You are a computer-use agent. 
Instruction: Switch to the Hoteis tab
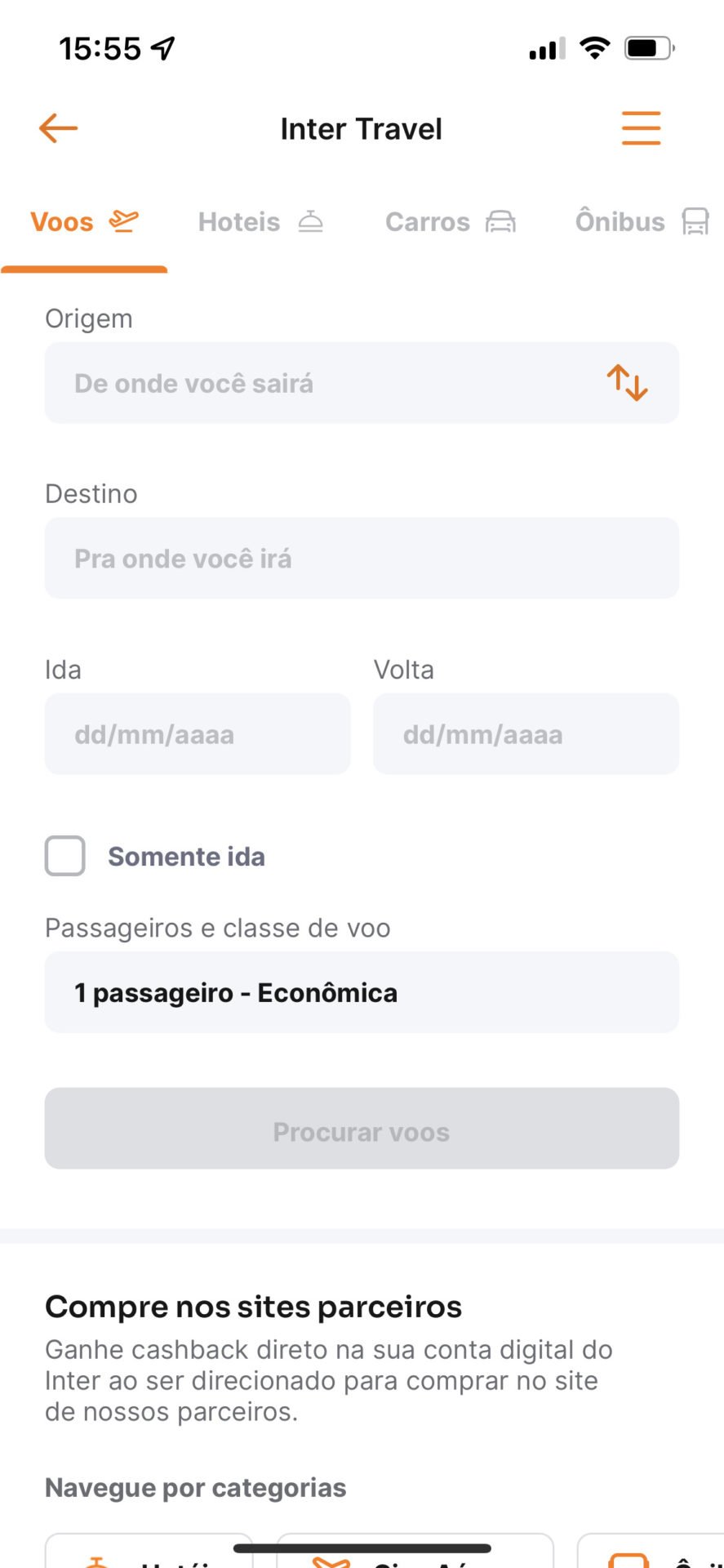point(260,222)
